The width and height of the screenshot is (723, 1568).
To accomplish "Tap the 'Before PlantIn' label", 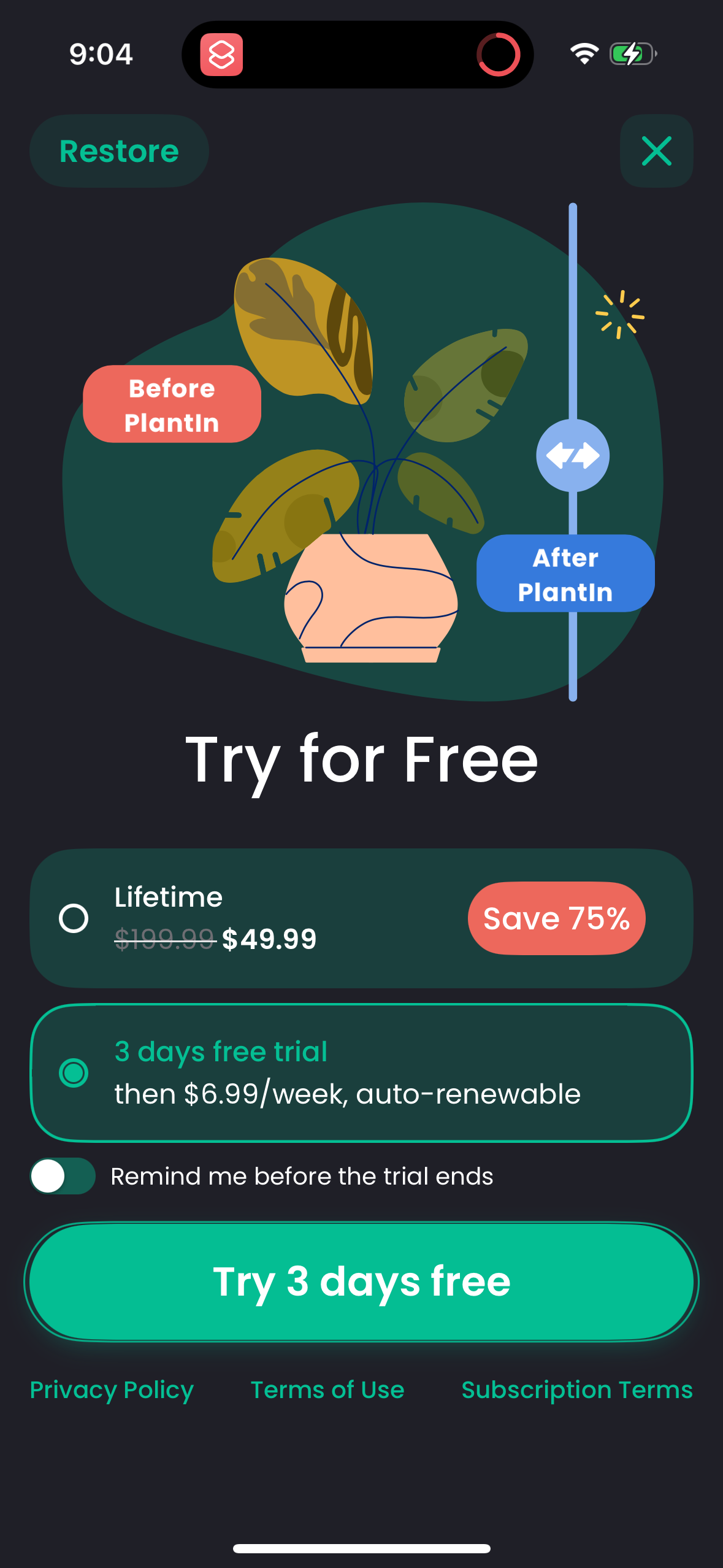I will [x=172, y=404].
